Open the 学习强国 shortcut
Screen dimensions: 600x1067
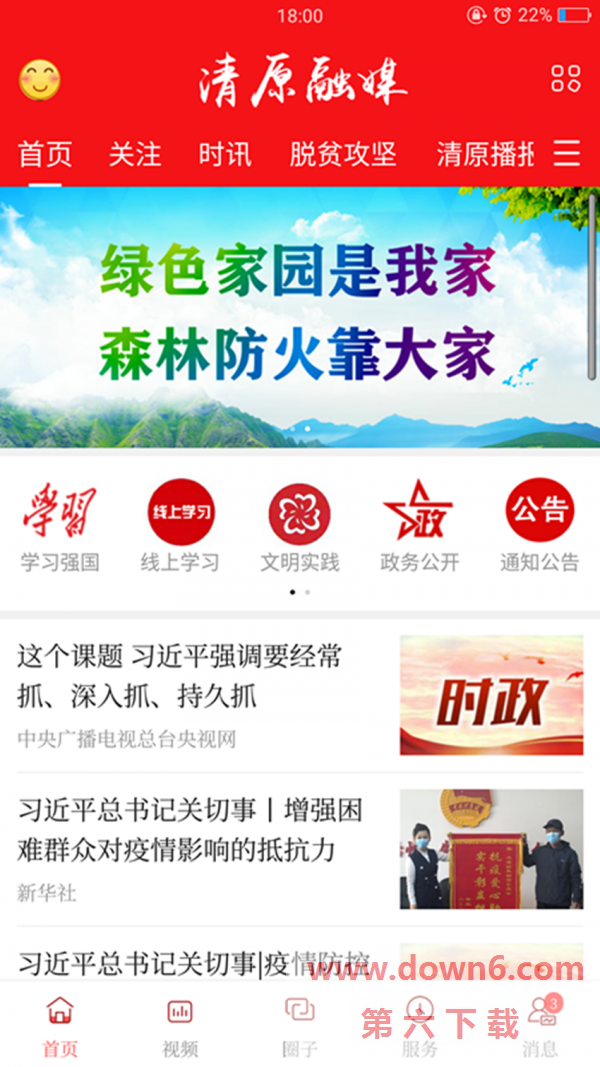[60, 526]
